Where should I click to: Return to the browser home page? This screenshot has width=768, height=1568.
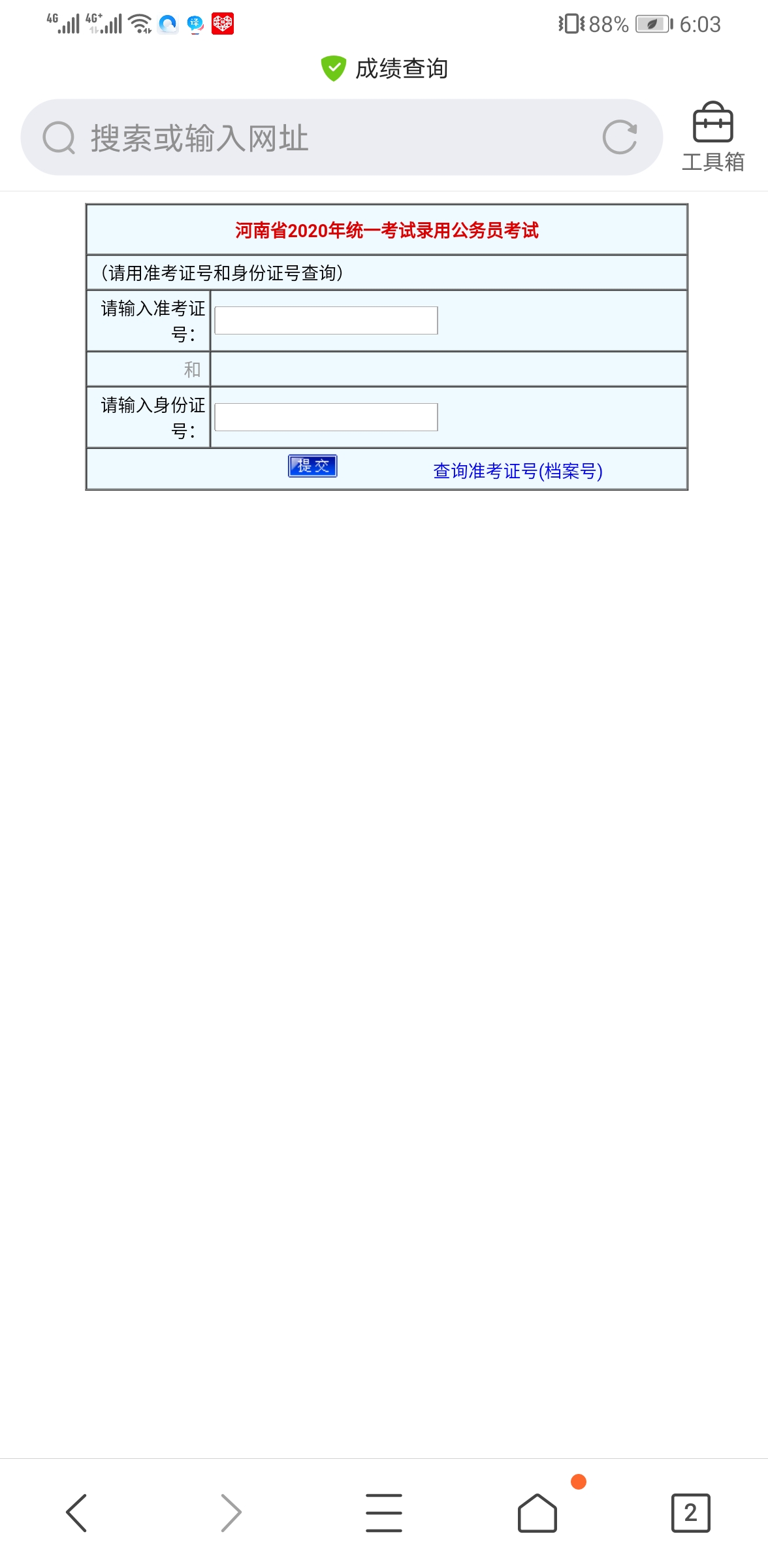pyautogui.click(x=537, y=1512)
